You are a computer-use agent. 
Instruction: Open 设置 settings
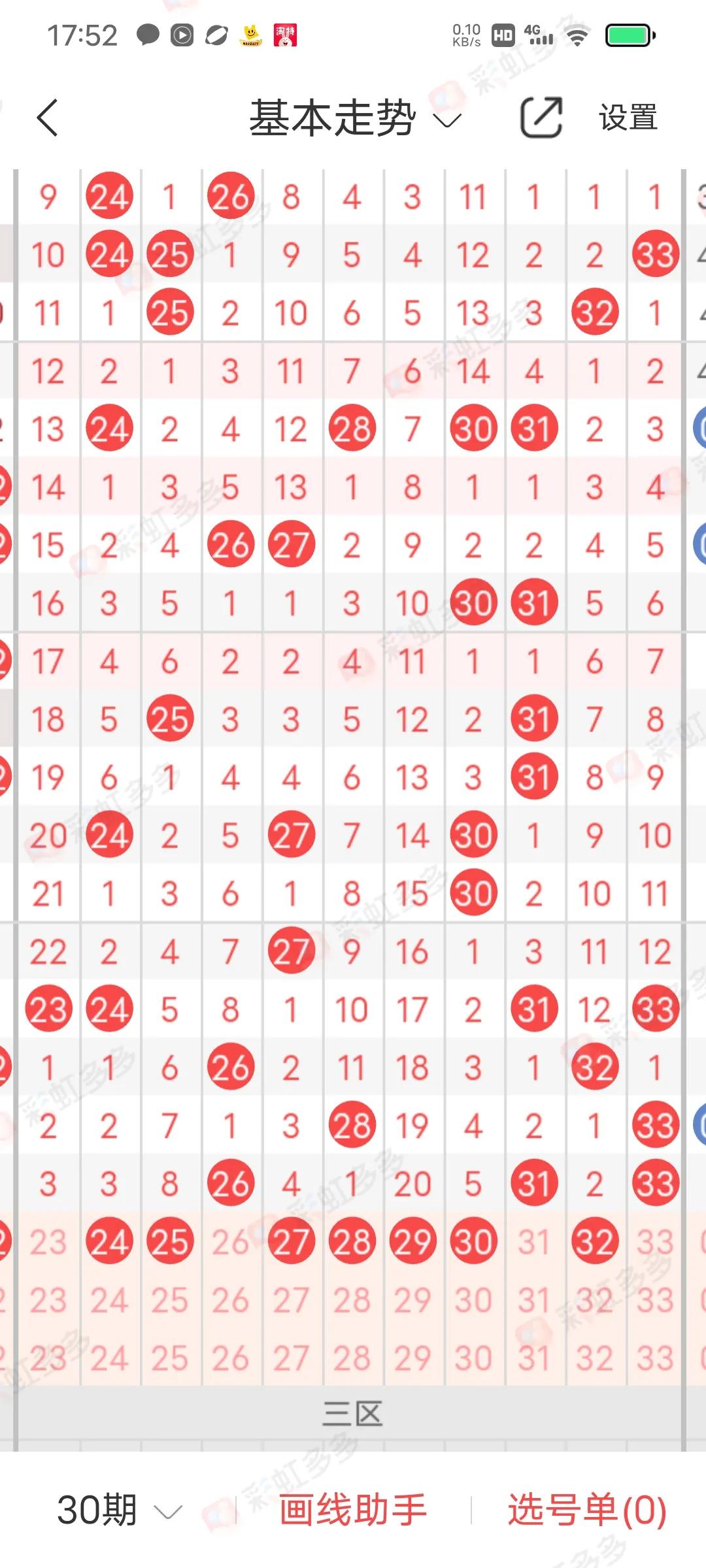coord(628,118)
